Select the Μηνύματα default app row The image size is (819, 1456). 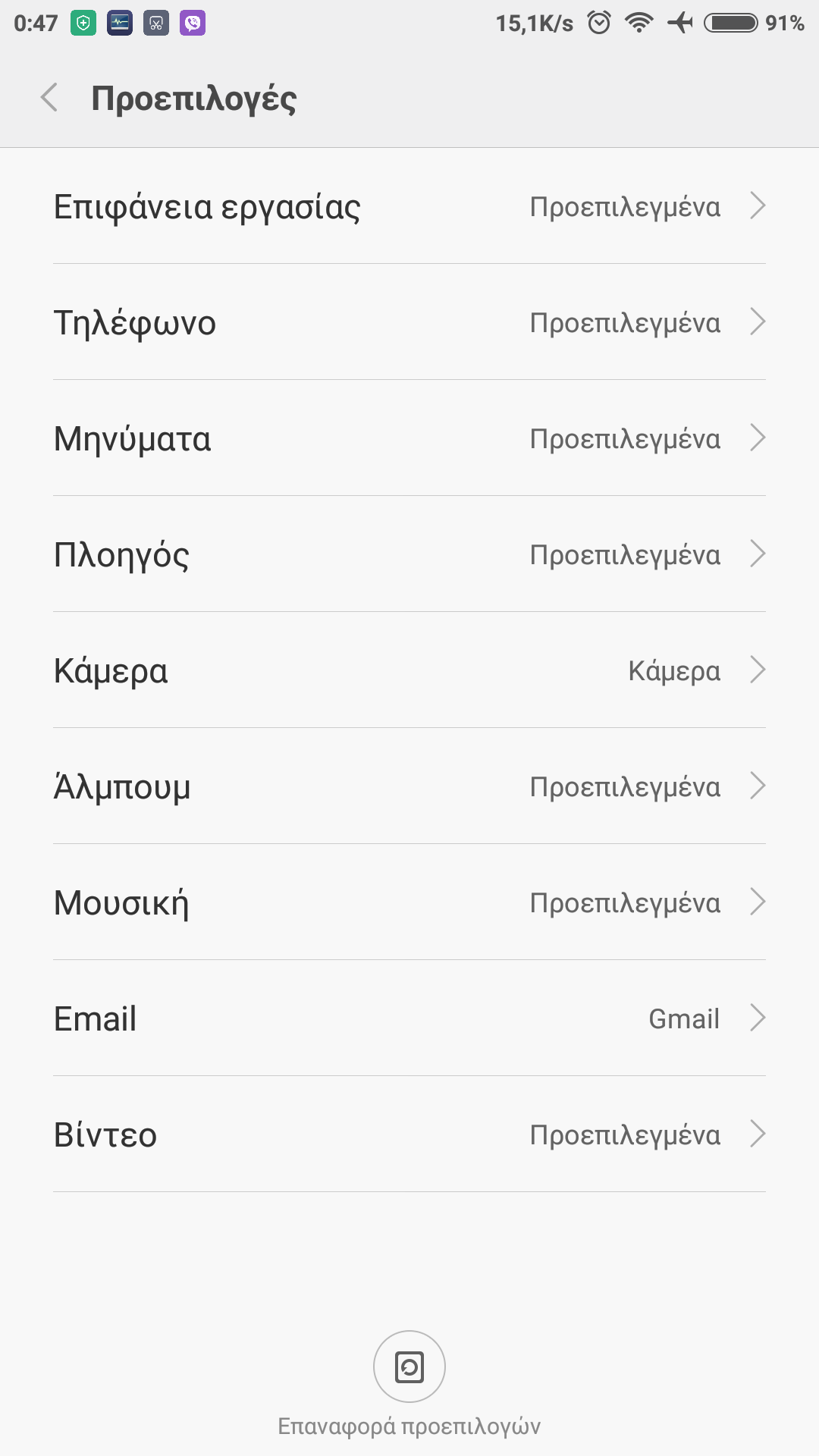tap(409, 438)
